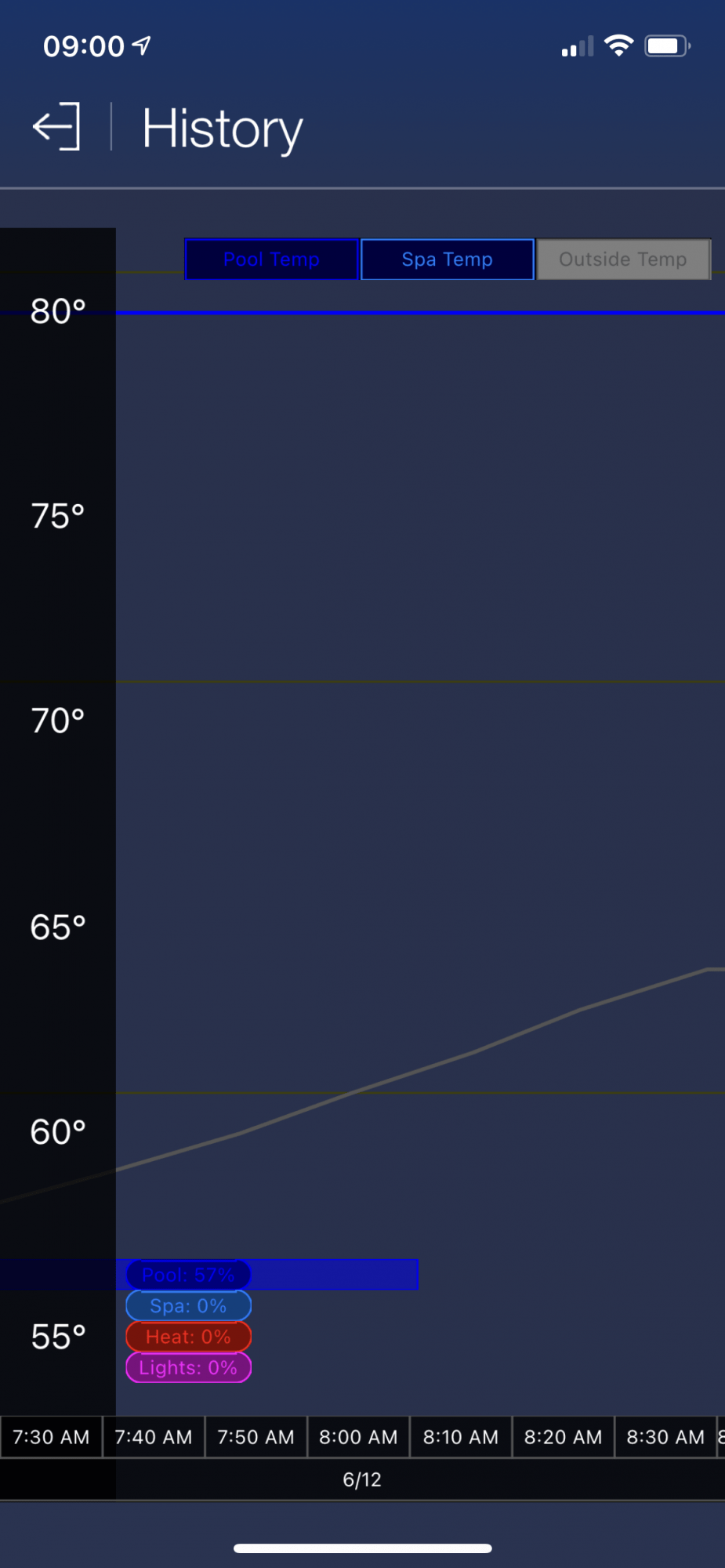Image resolution: width=725 pixels, height=1568 pixels.
Task: Select the Pool: 57% usage chip
Action: [188, 1275]
